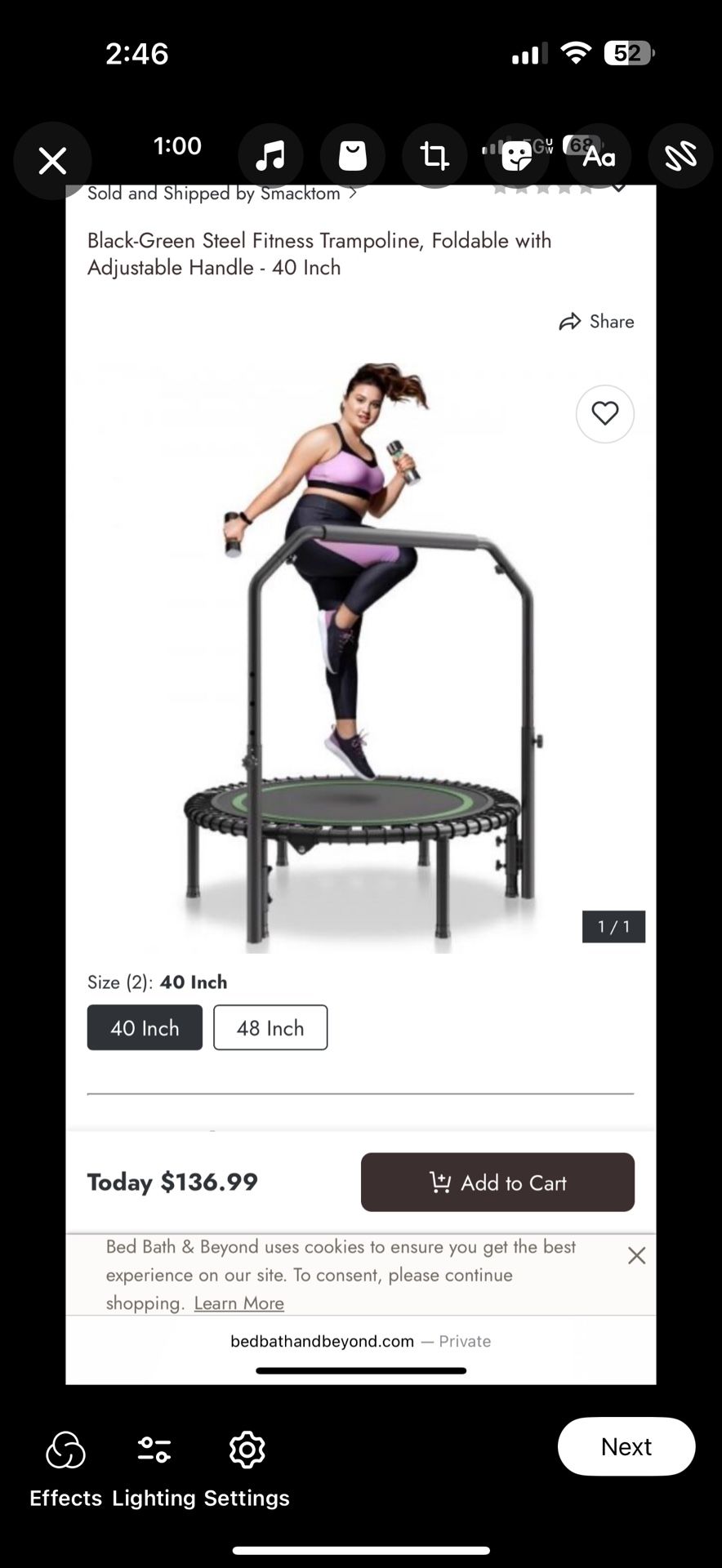722x1568 pixels.
Task: Open the crop tool
Action: pyautogui.click(x=435, y=156)
